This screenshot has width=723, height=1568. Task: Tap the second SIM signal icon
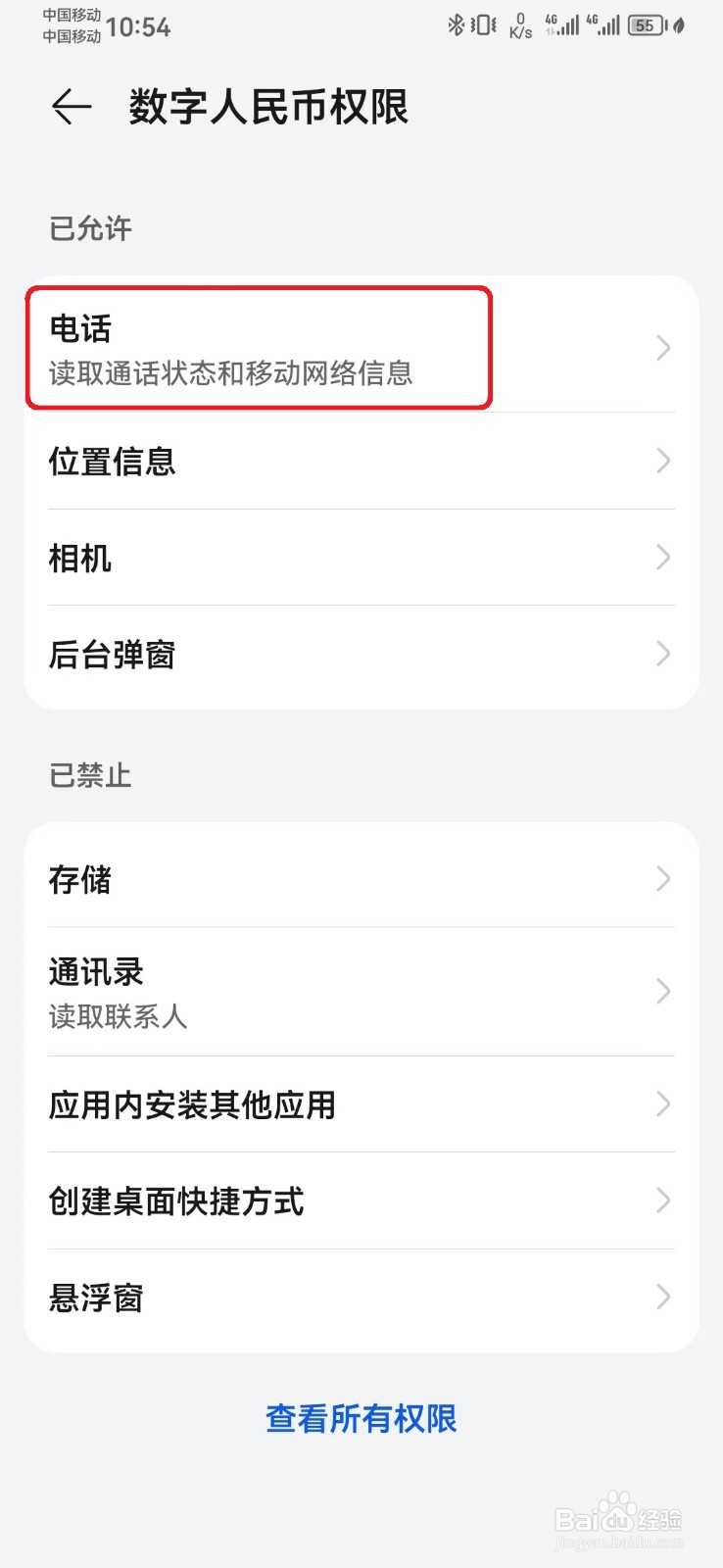tap(602, 24)
